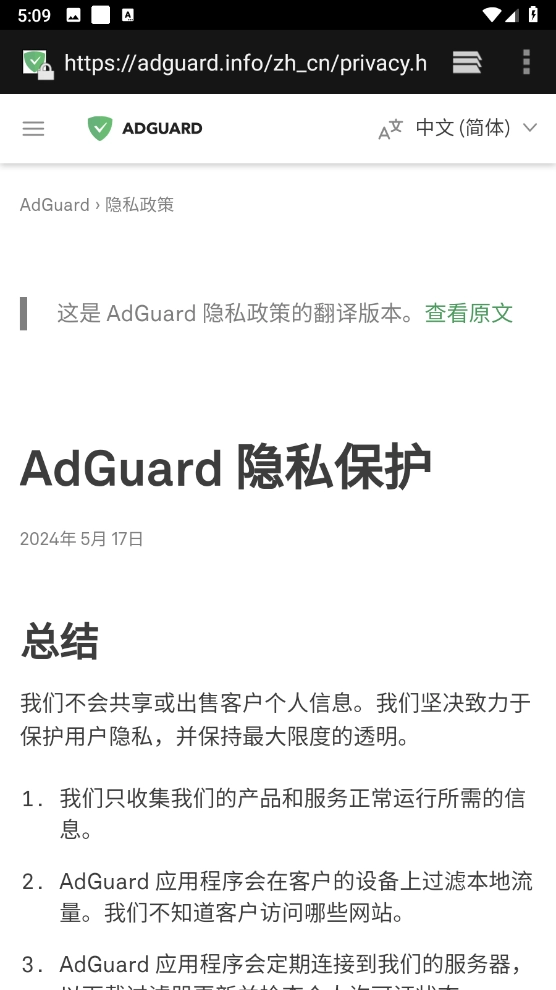The width and height of the screenshot is (556, 990).
Task: Expand the 中文 (简体) language dropdown
Action: point(459,128)
